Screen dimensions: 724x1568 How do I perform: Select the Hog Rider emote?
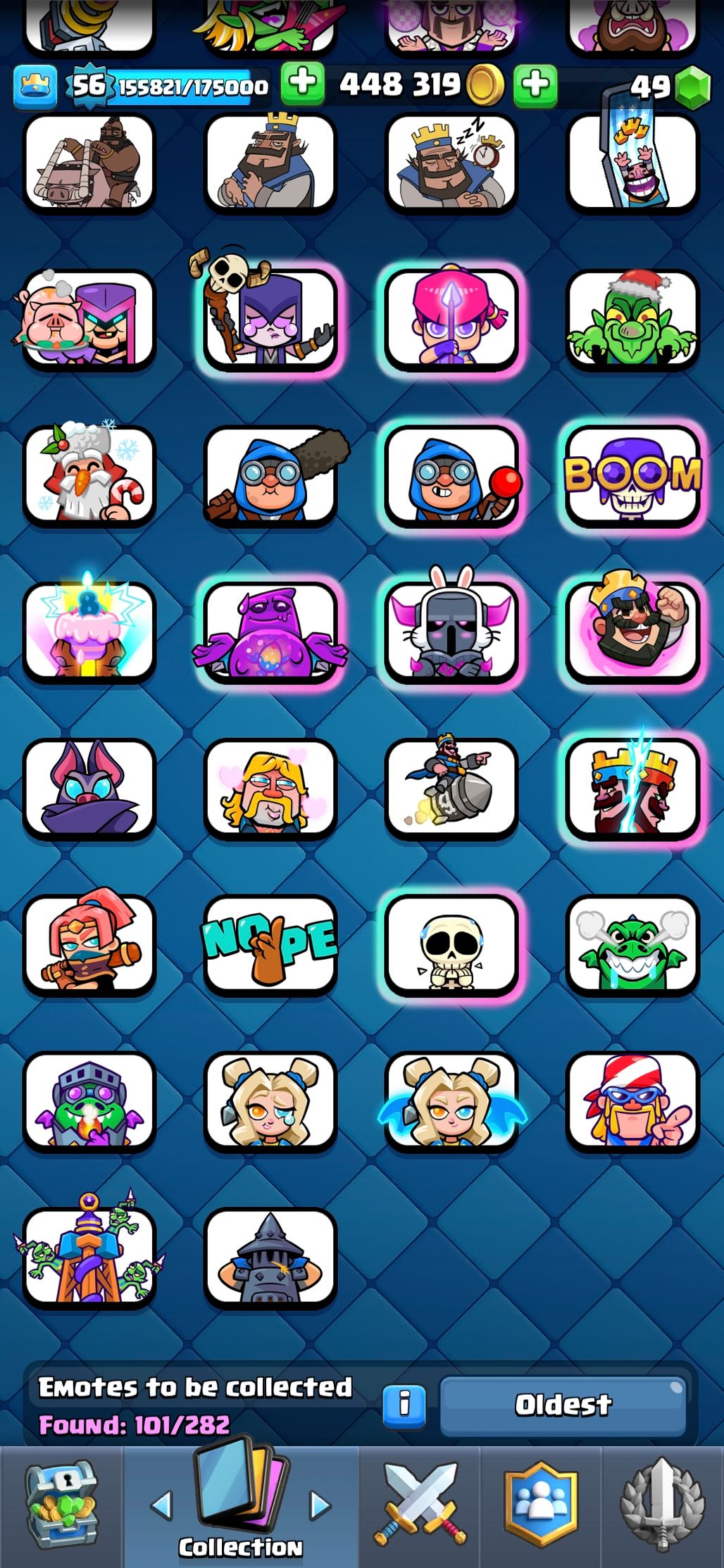coord(89,163)
